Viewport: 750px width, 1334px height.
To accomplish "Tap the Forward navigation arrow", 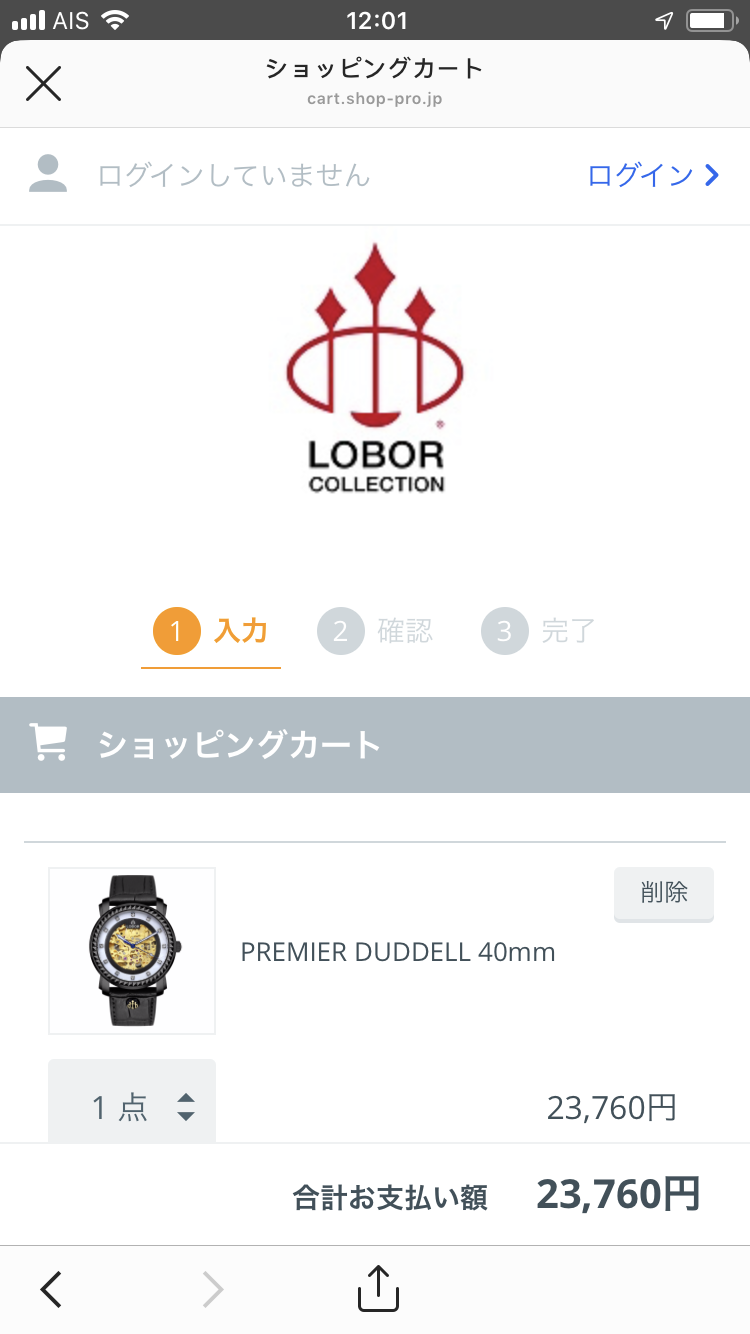I will coord(212,1289).
